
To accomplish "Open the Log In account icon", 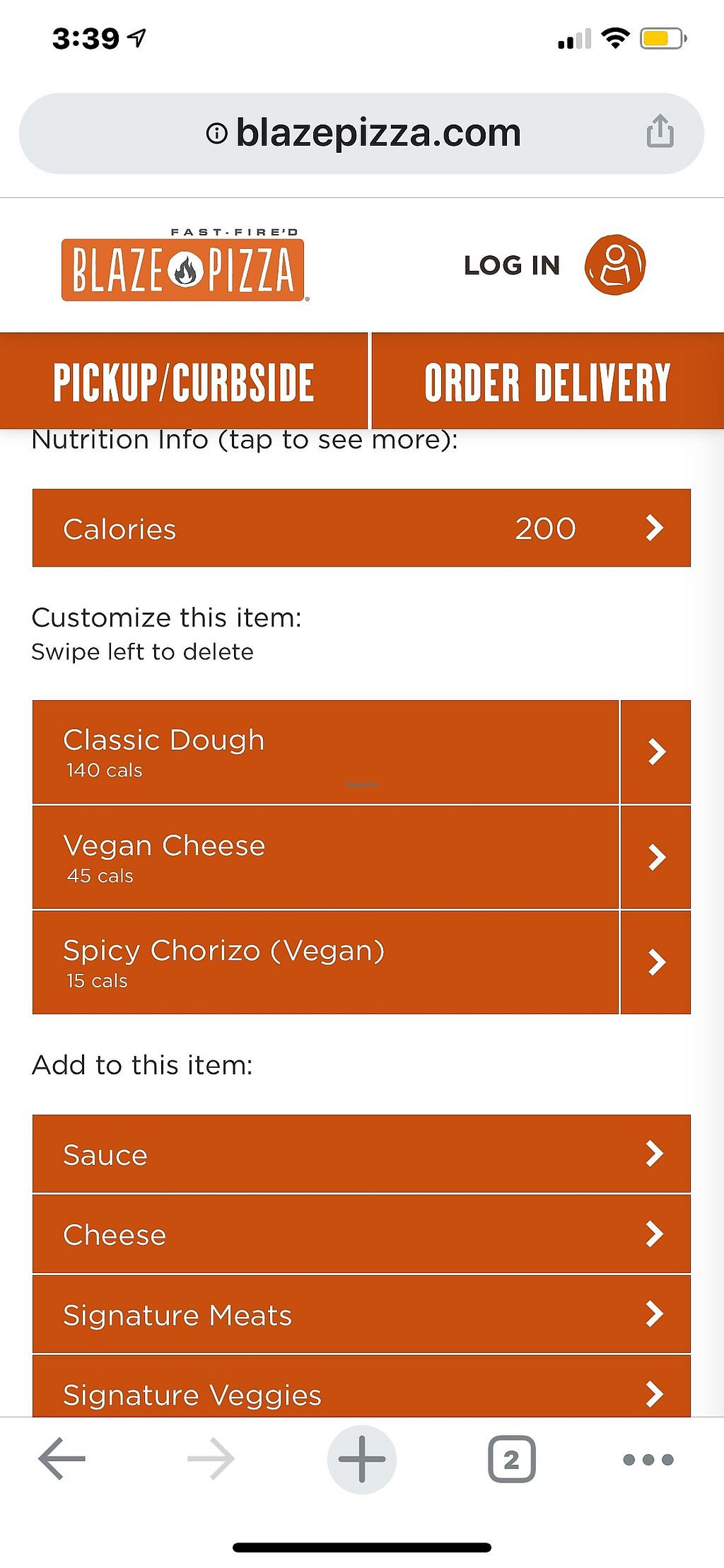I will tap(614, 265).
